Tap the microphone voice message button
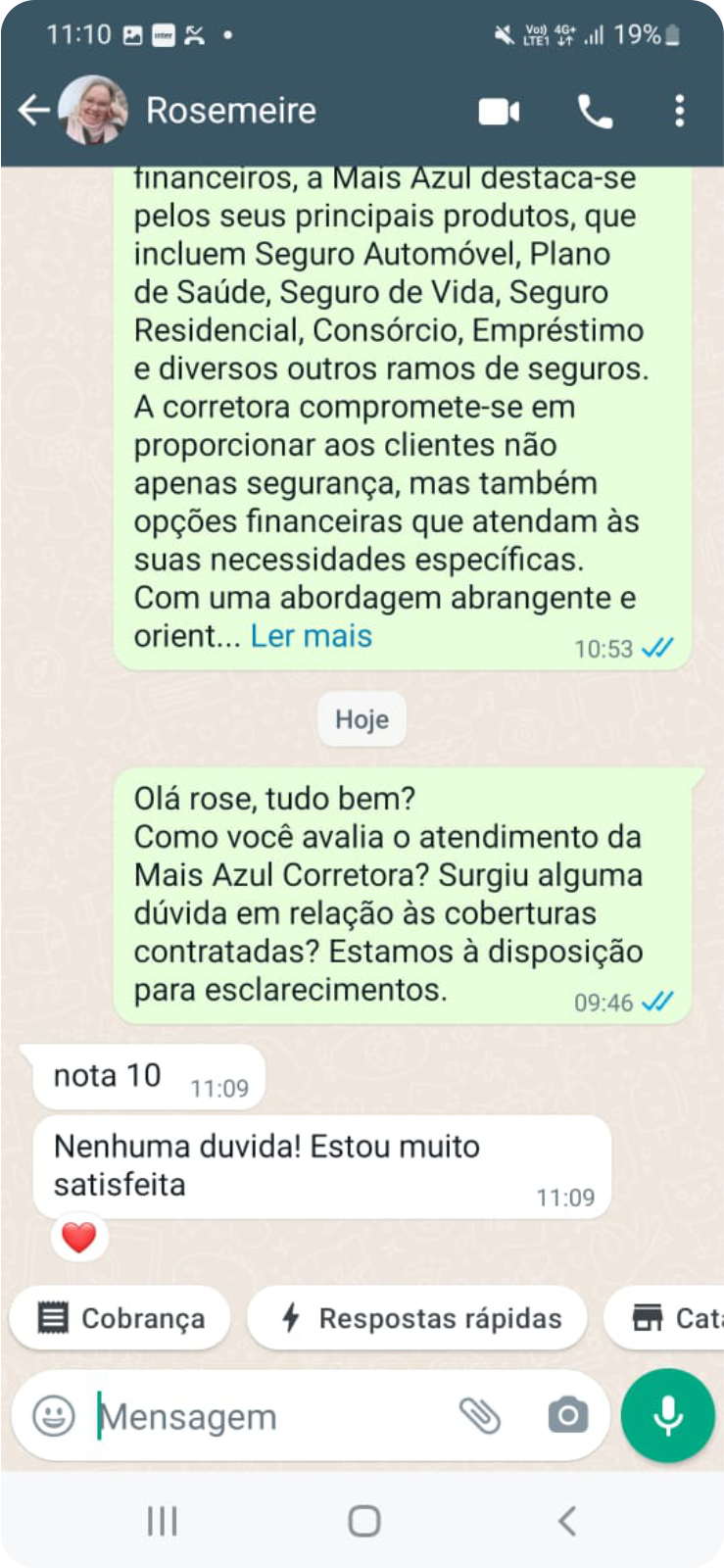Viewport: 724px width, 1568px height. (667, 1416)
